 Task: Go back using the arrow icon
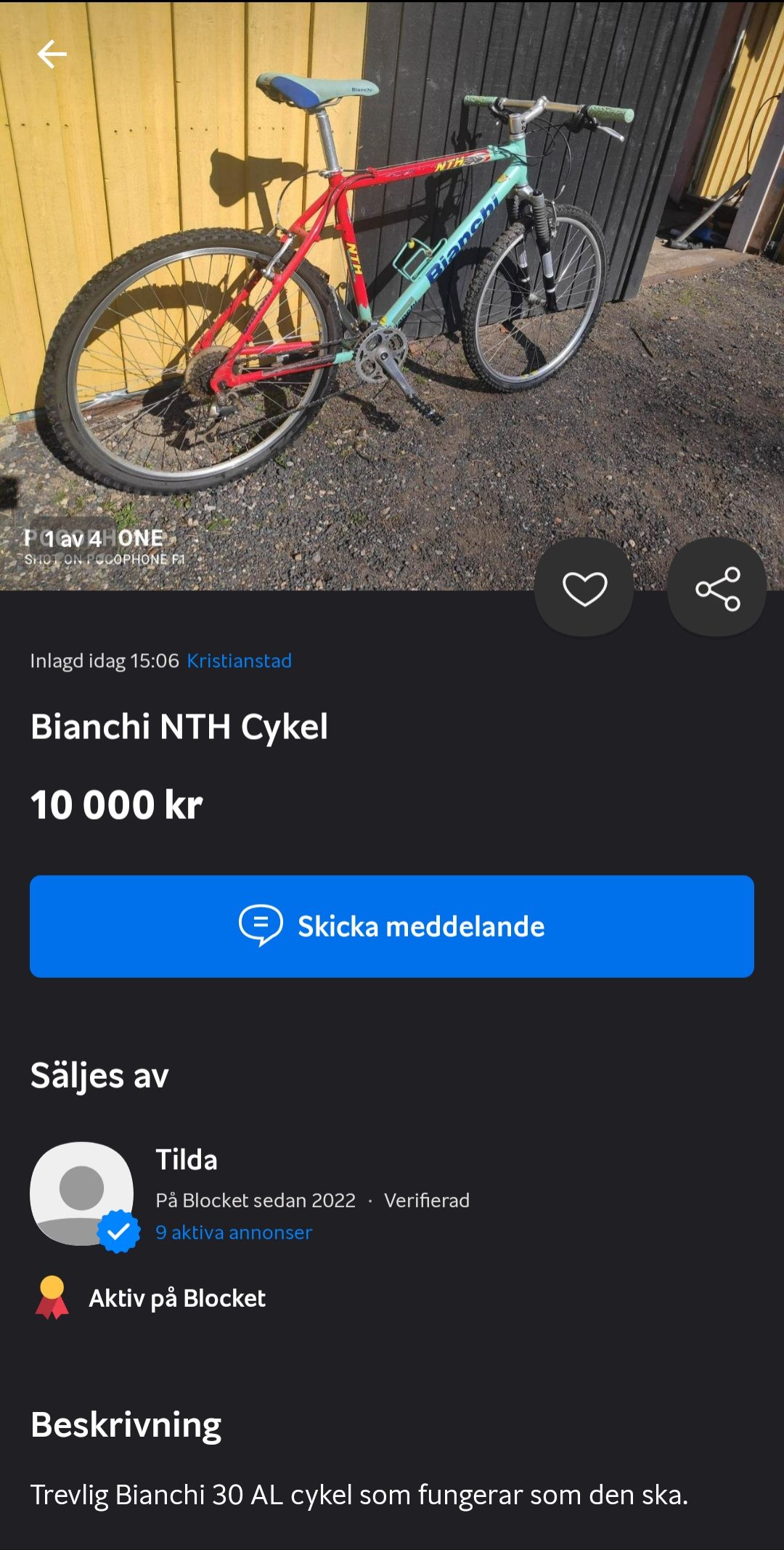[x=52, y=54]
